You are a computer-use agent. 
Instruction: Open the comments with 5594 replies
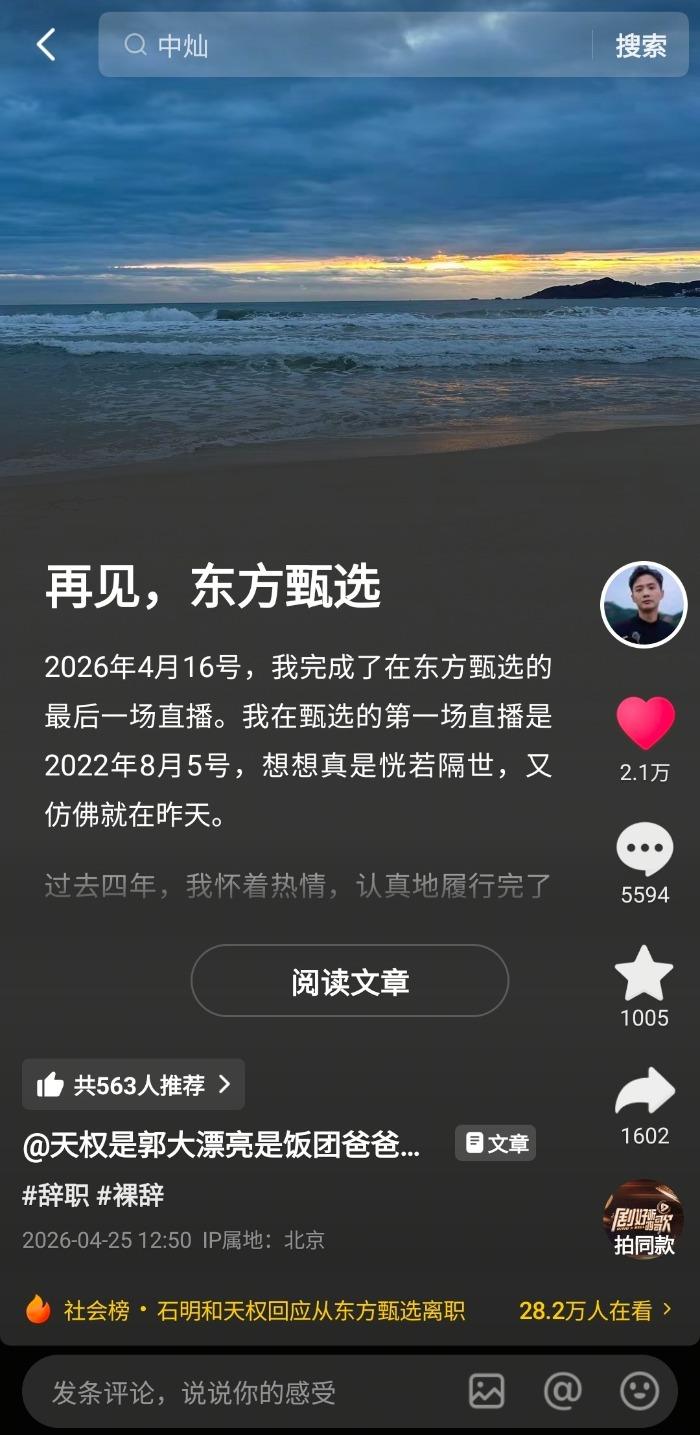click(645, 850)
